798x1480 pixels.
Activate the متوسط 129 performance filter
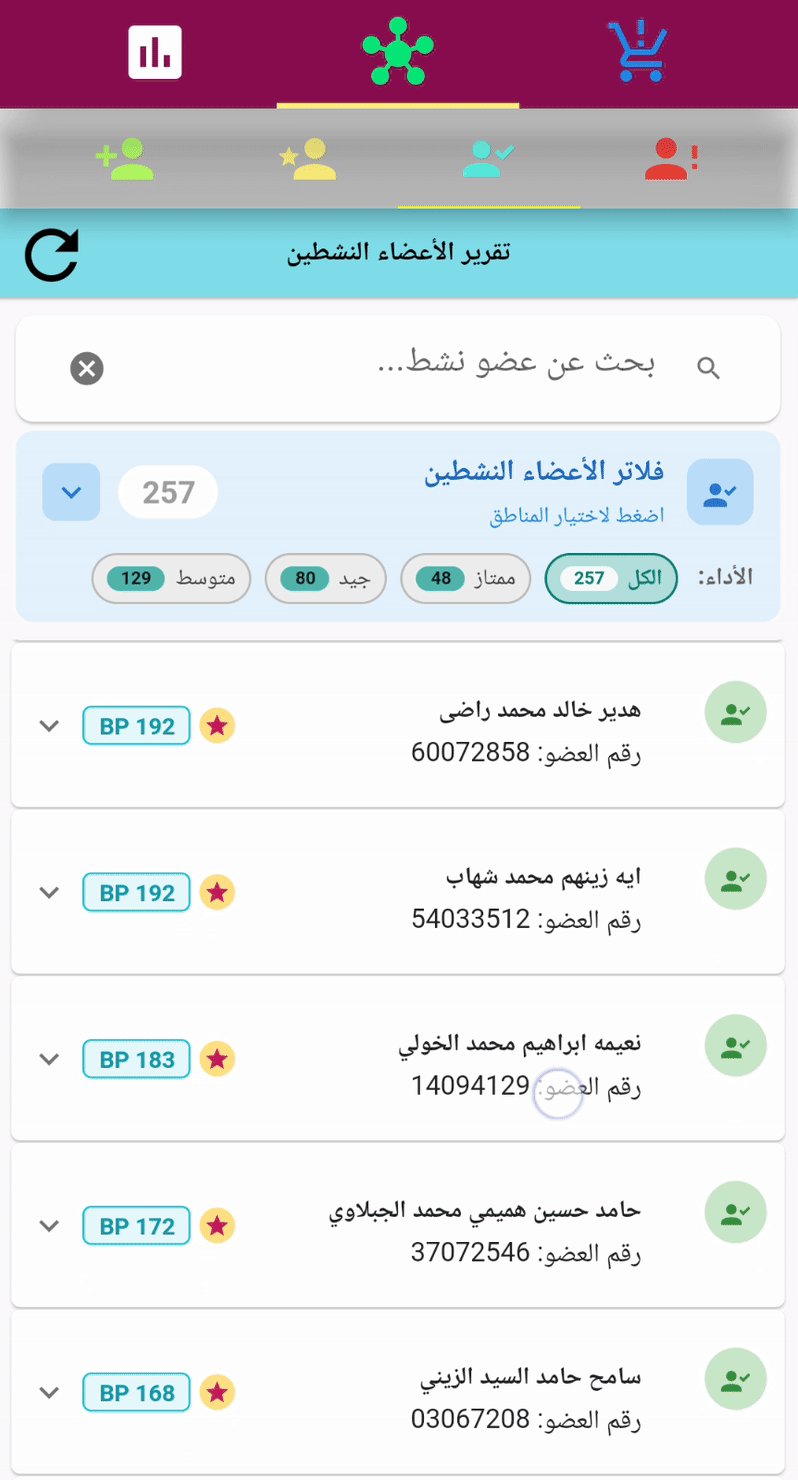171,578
